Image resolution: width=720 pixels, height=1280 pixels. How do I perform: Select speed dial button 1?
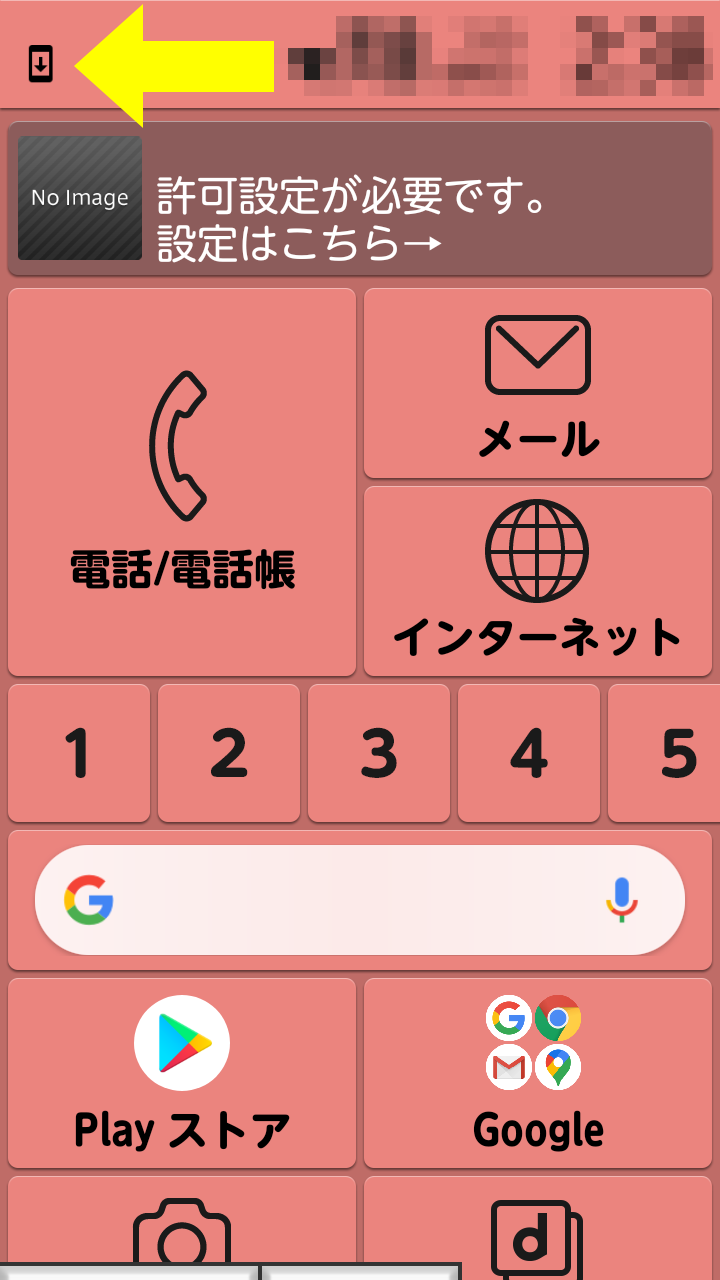point(79,753)
